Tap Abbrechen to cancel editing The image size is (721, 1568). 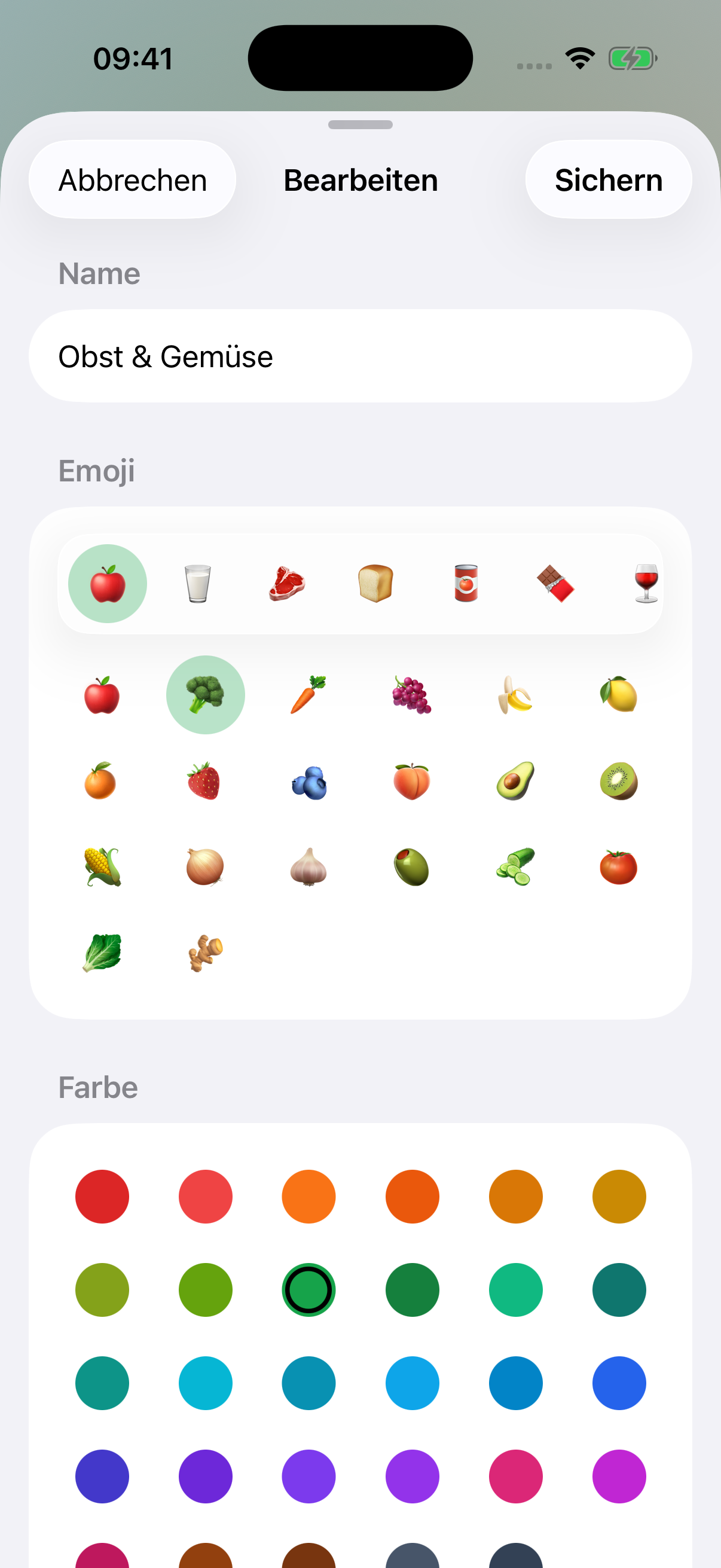coord(132,179)
